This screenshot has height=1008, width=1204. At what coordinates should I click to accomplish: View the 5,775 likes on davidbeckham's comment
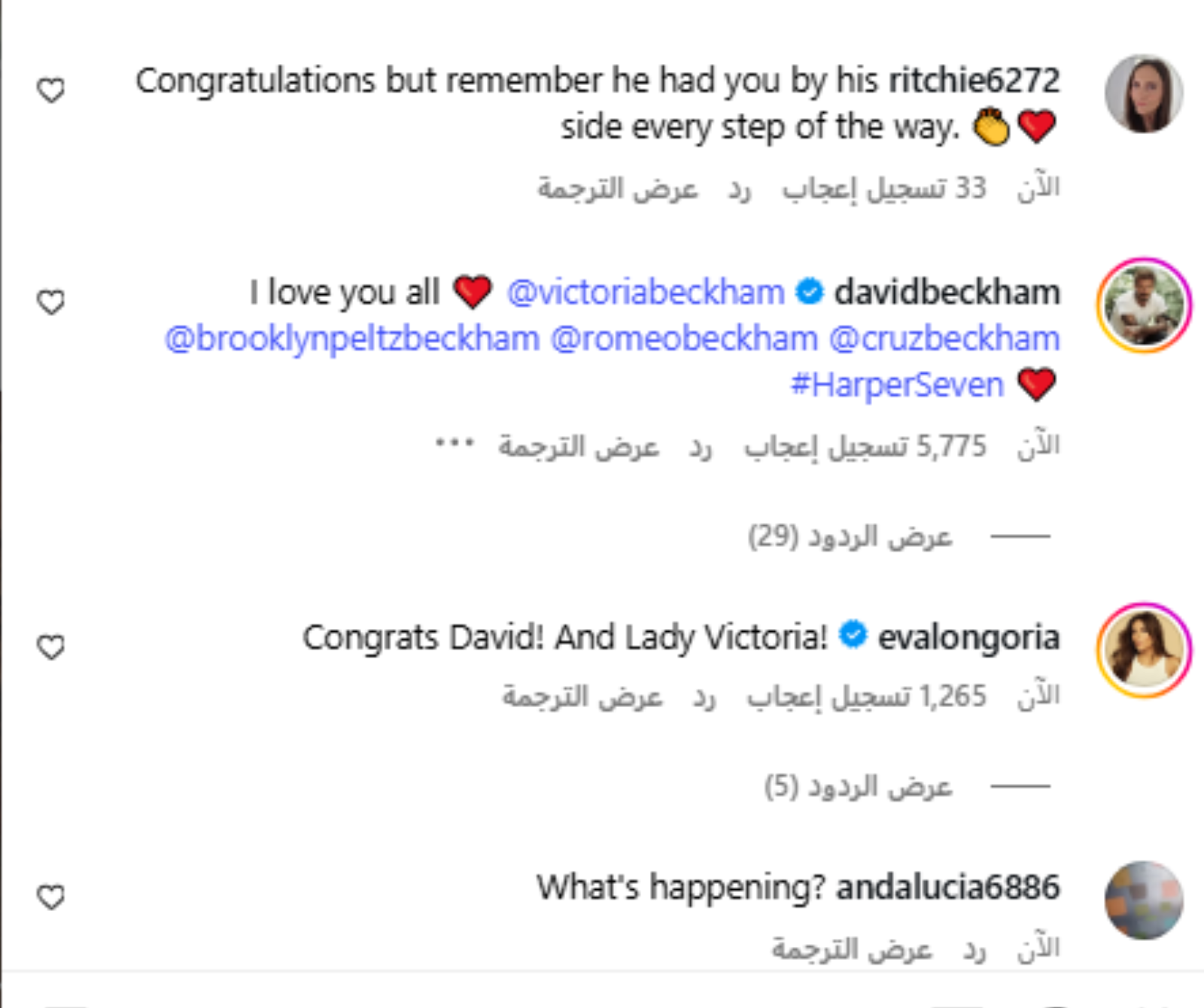pos(865,447)
